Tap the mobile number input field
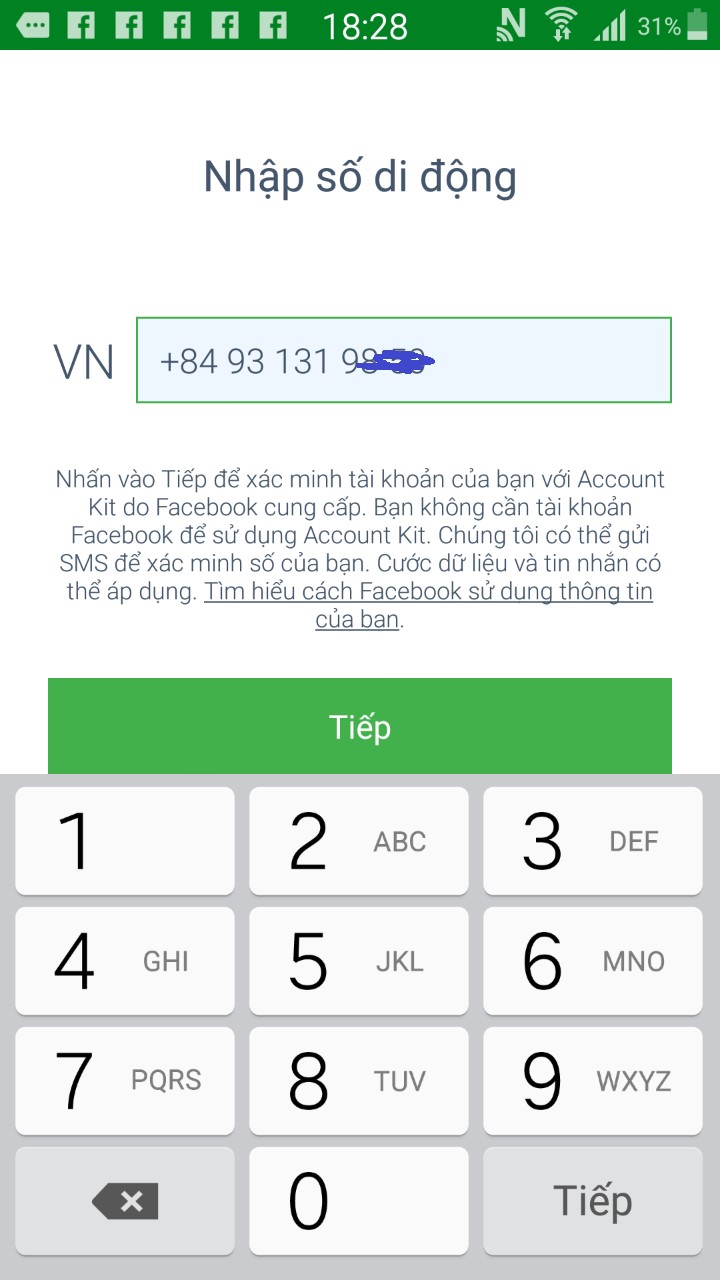 tap(403, 361)
